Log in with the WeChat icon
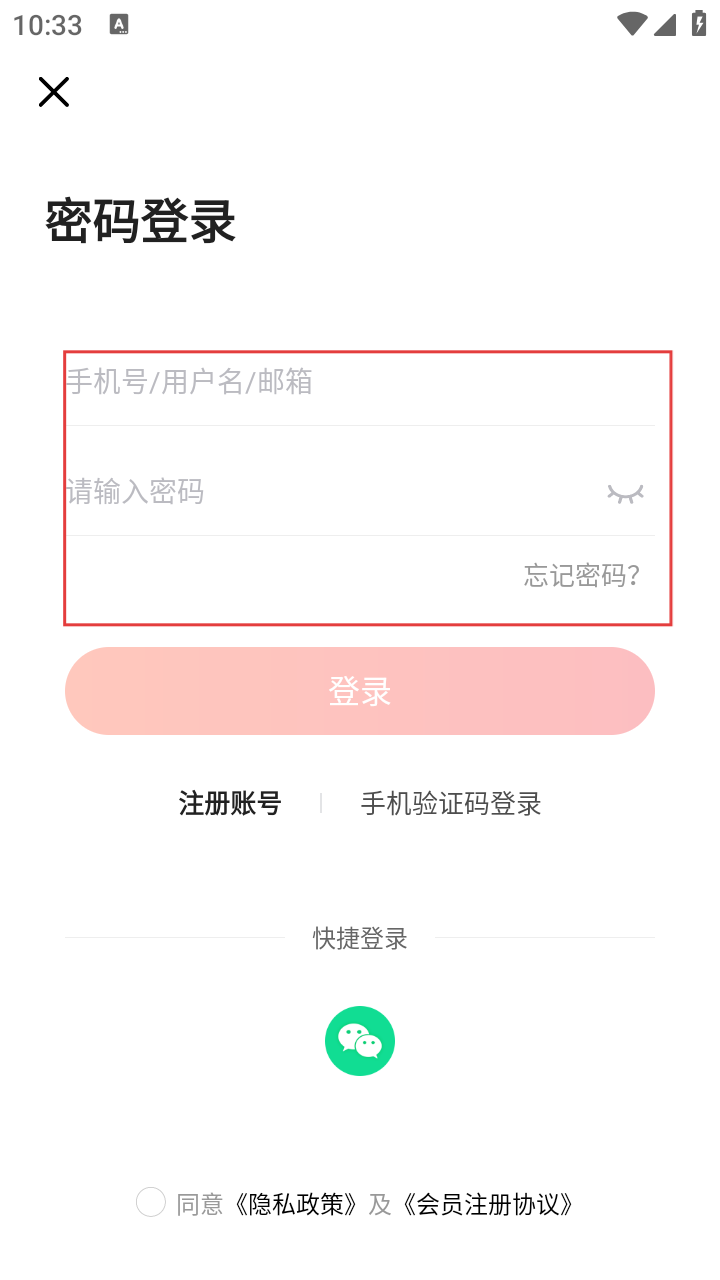The width and height of the screenshot is (720, 1280). (x=360, y=1041)
